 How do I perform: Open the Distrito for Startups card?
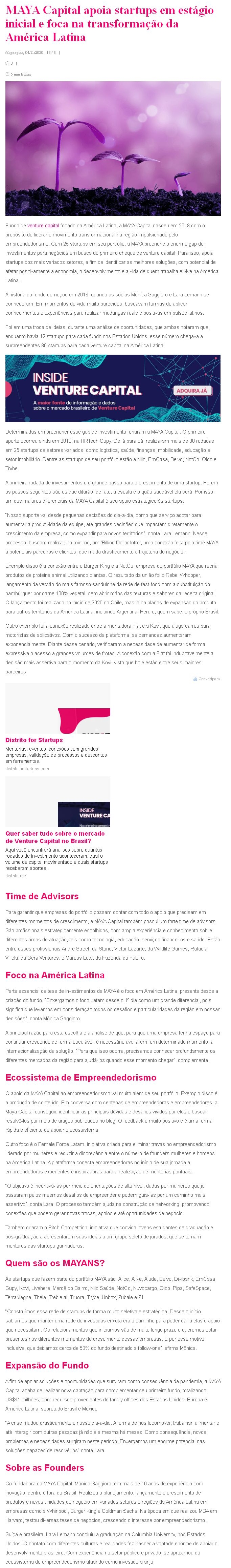[x=34, y=740]
